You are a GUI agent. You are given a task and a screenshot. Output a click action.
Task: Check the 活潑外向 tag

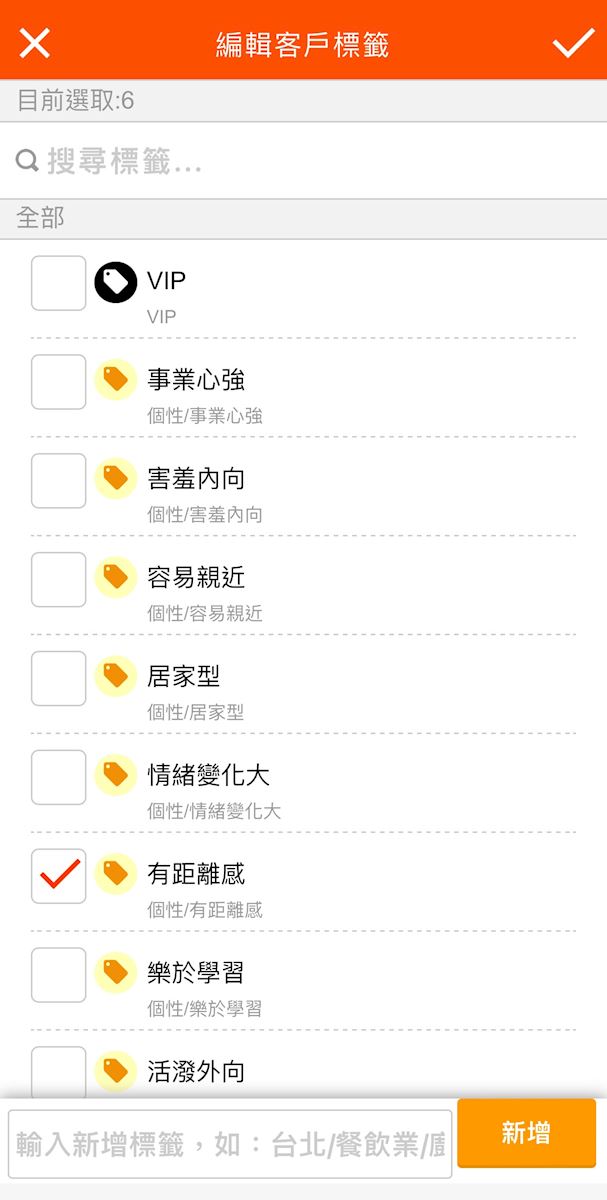point(59,1072)
